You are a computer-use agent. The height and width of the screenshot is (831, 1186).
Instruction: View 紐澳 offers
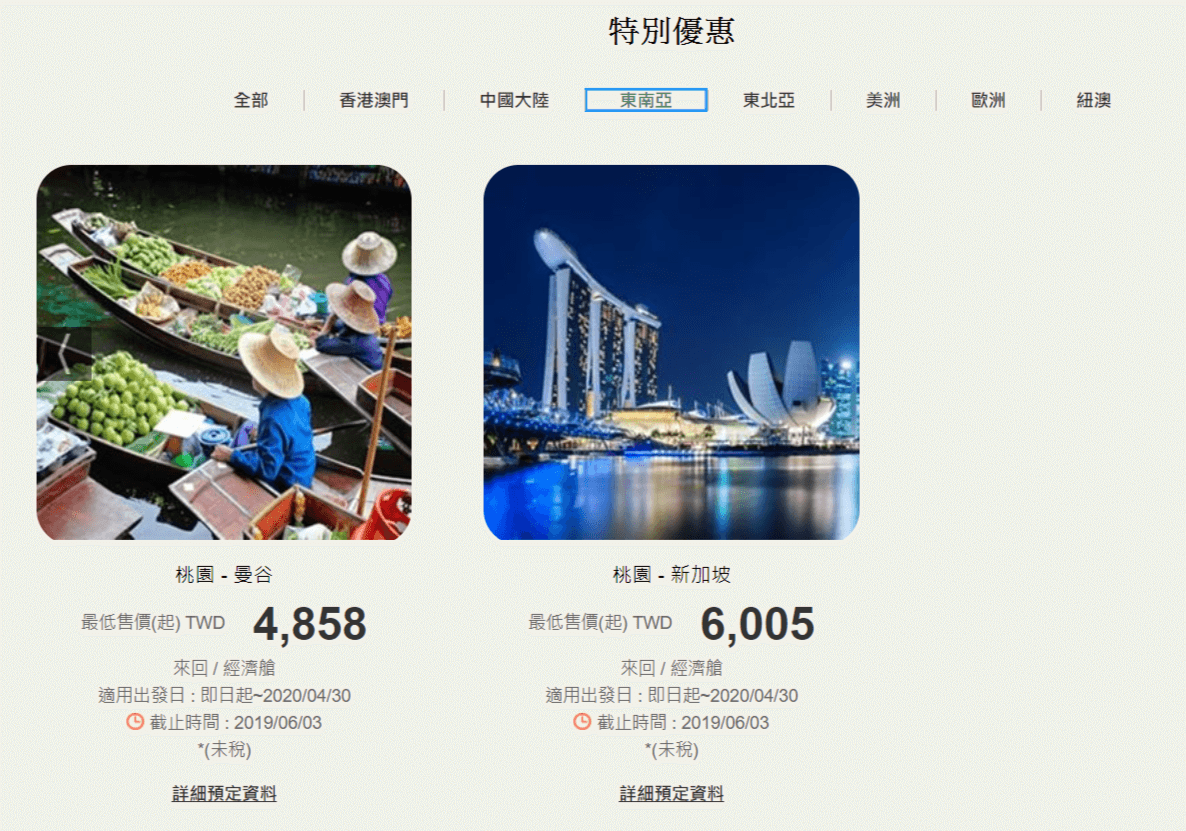click(x=1094, y=100)
